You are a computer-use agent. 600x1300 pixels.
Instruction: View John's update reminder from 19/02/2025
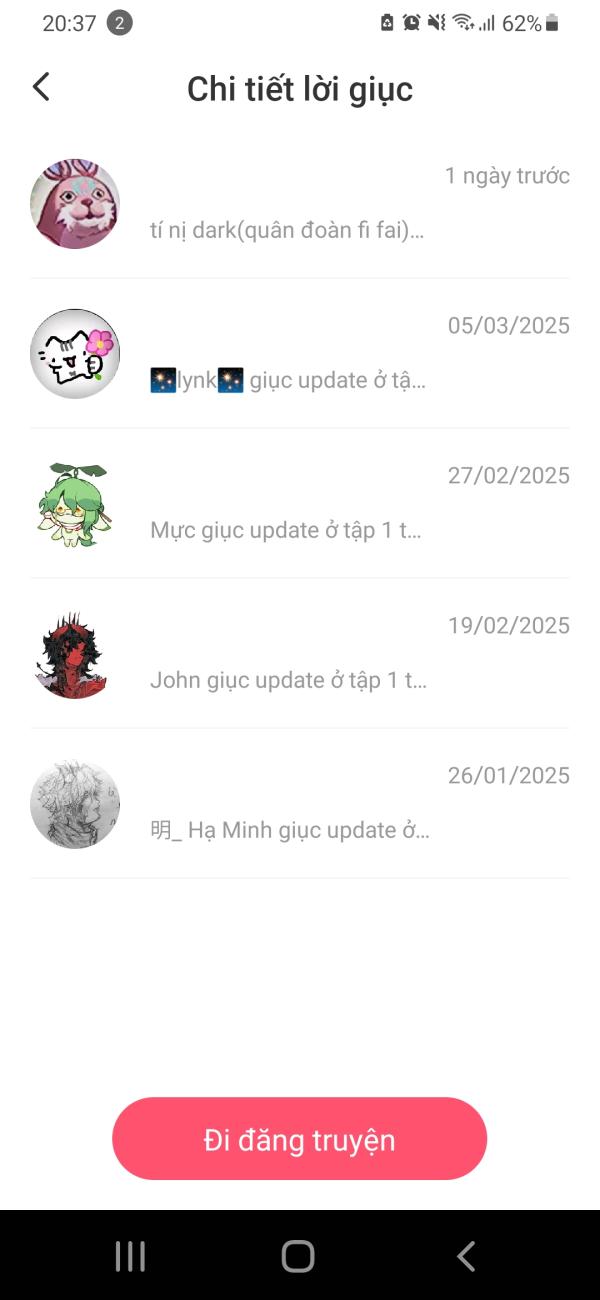click(300, 654)
